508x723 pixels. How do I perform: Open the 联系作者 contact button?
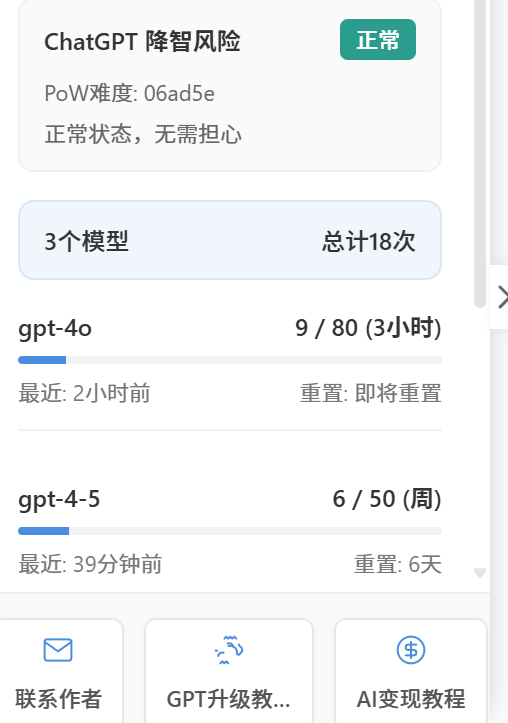coord(59,671)
